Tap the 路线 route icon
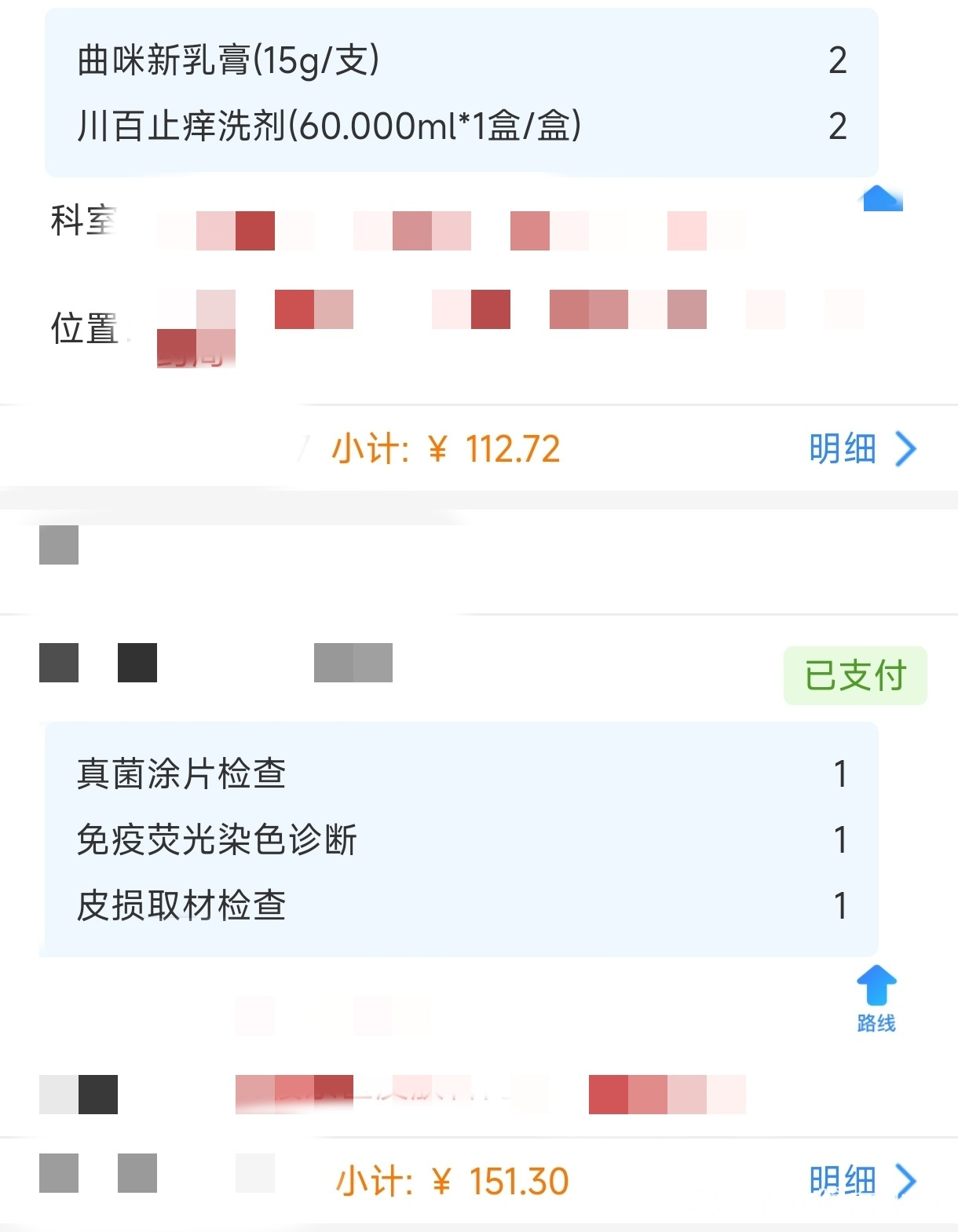The width and height of the screenshot is (958, 1232). click(876, 997)
